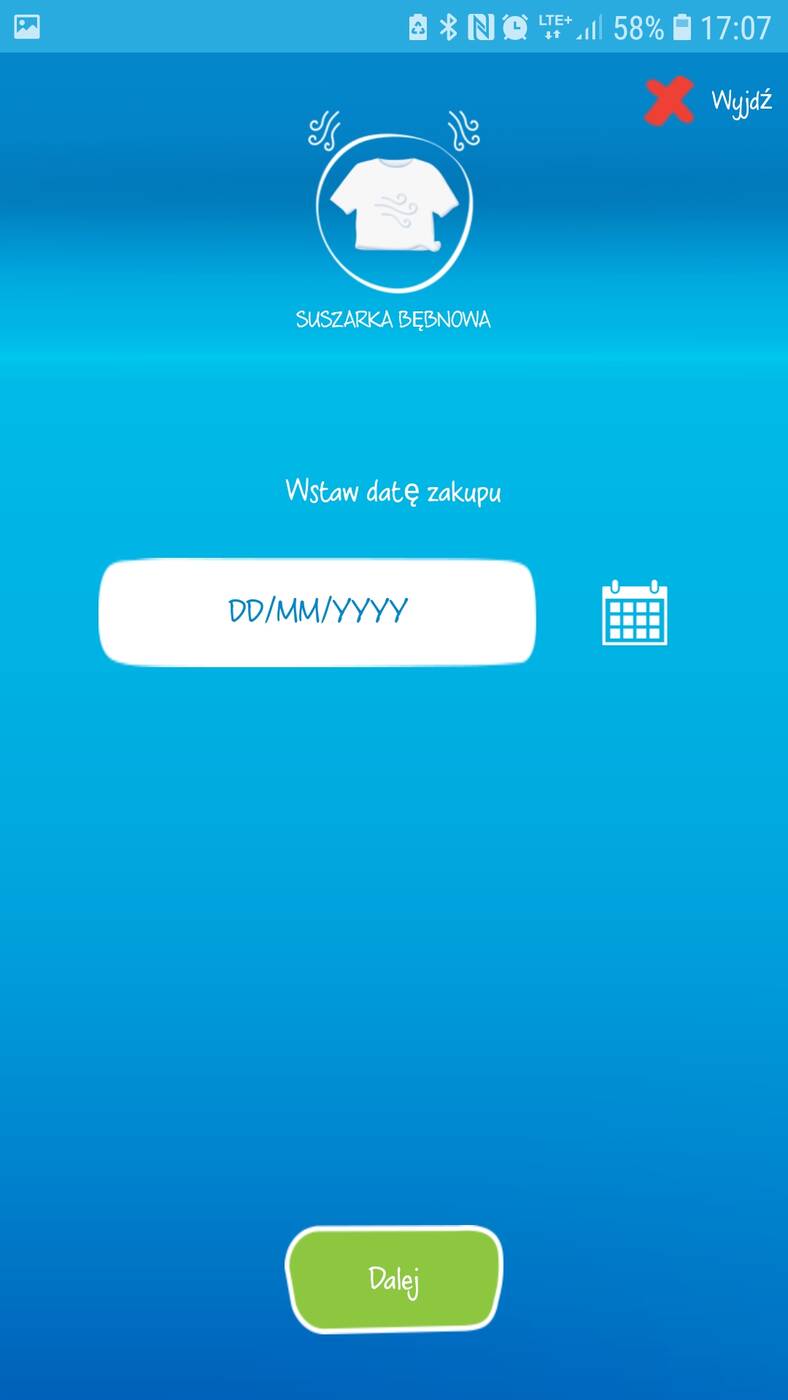788x1400 pixels.
Task: Open the calendar date picker icon
Action: tap(634, 613)
